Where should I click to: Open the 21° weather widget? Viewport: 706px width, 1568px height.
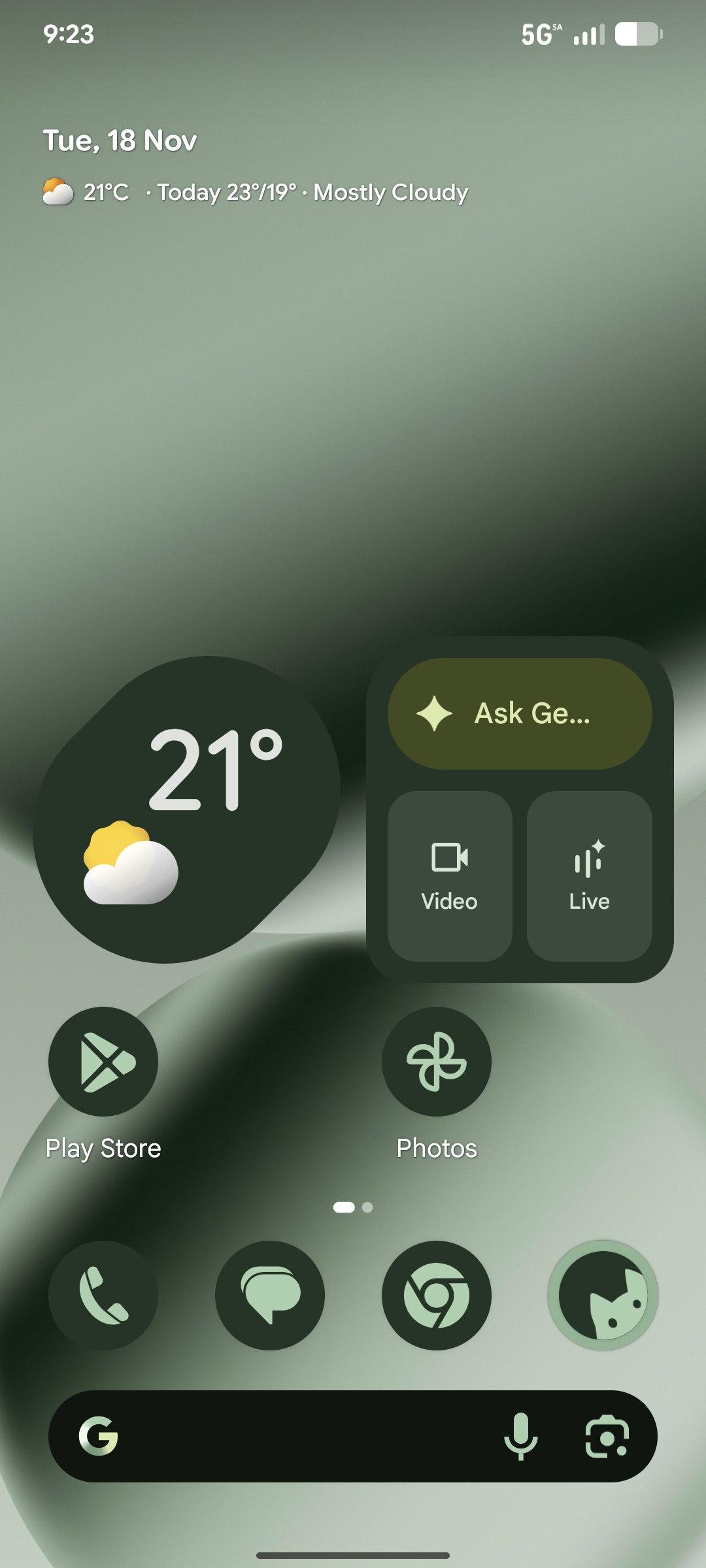[x=186, y=809]
